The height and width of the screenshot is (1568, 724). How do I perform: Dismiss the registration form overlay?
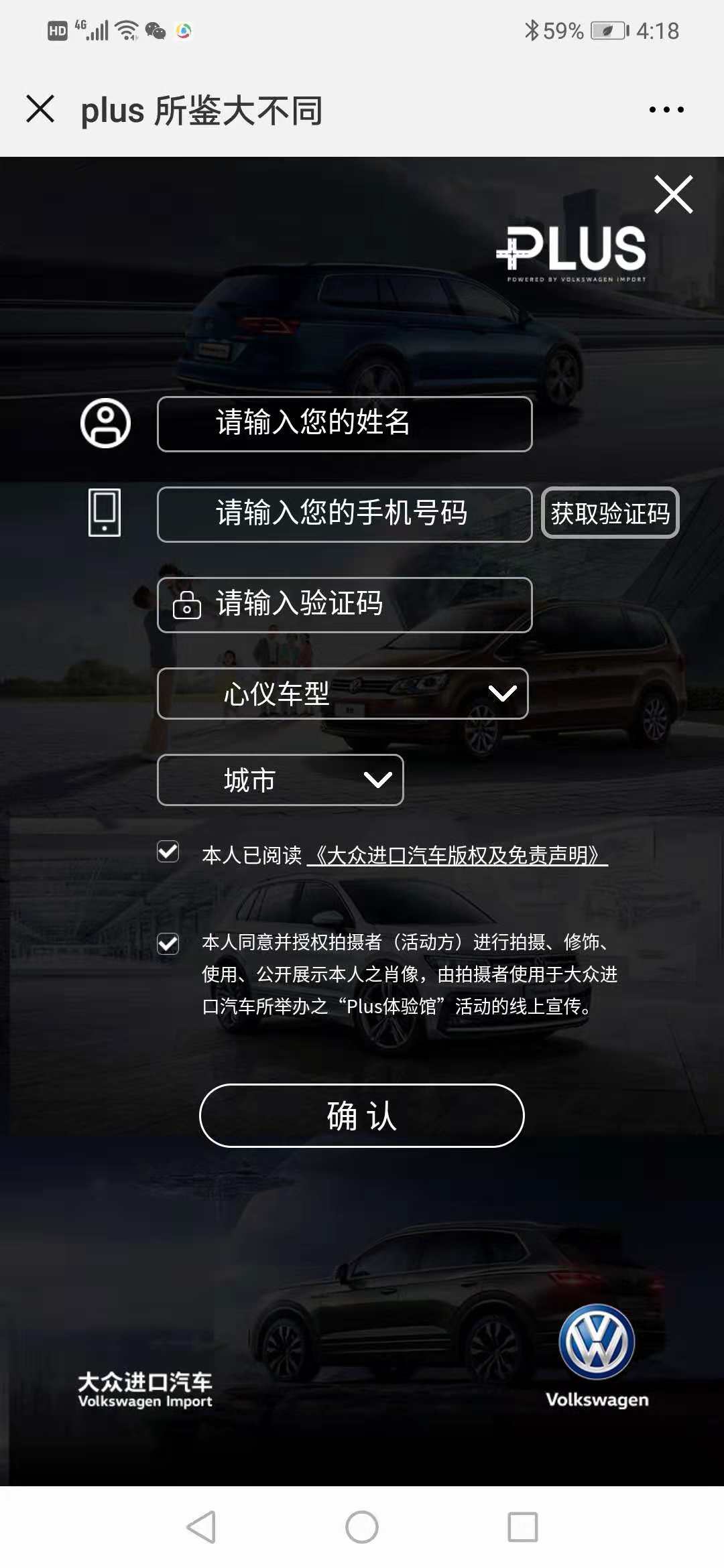[673, 195]
